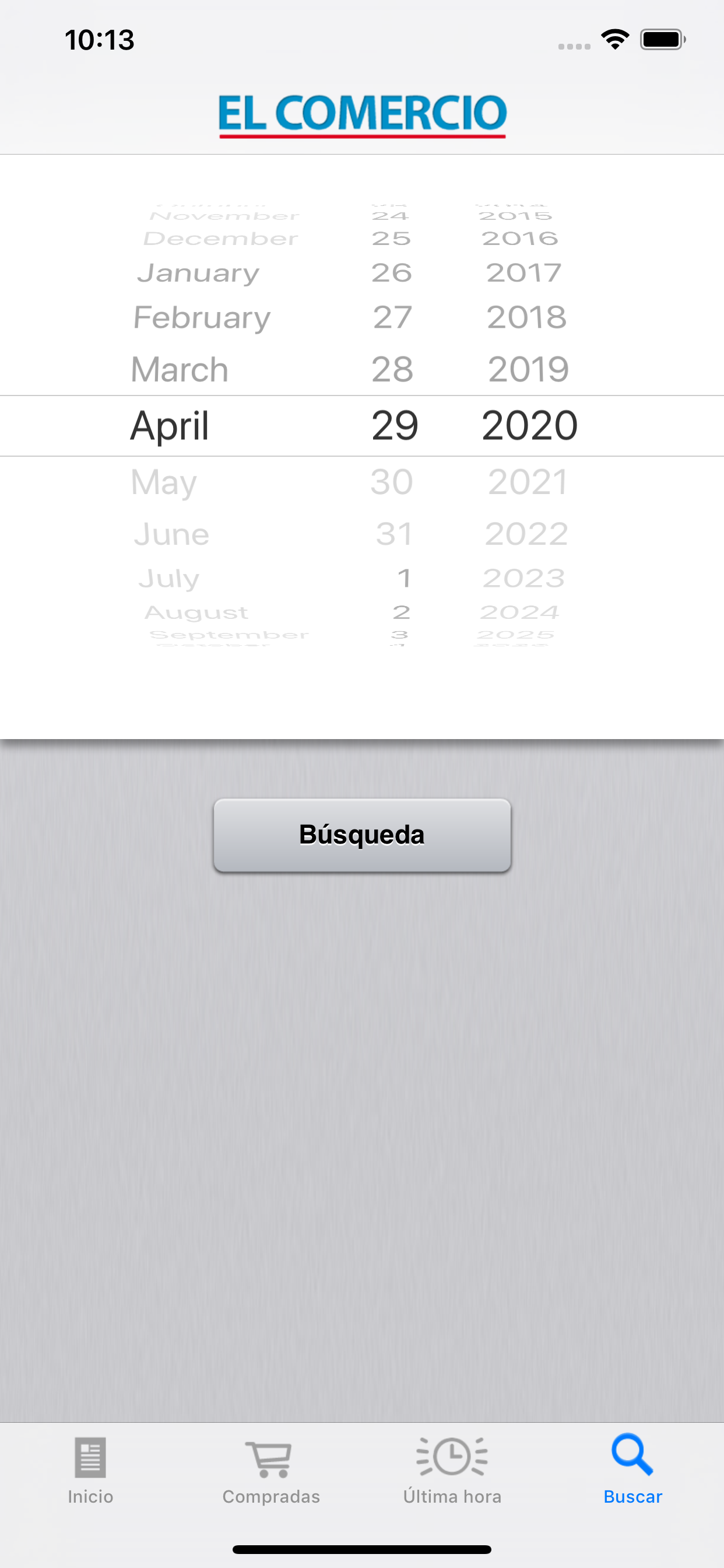
Task: Pick day 28 in the date picker
Action: coord(392,369)
